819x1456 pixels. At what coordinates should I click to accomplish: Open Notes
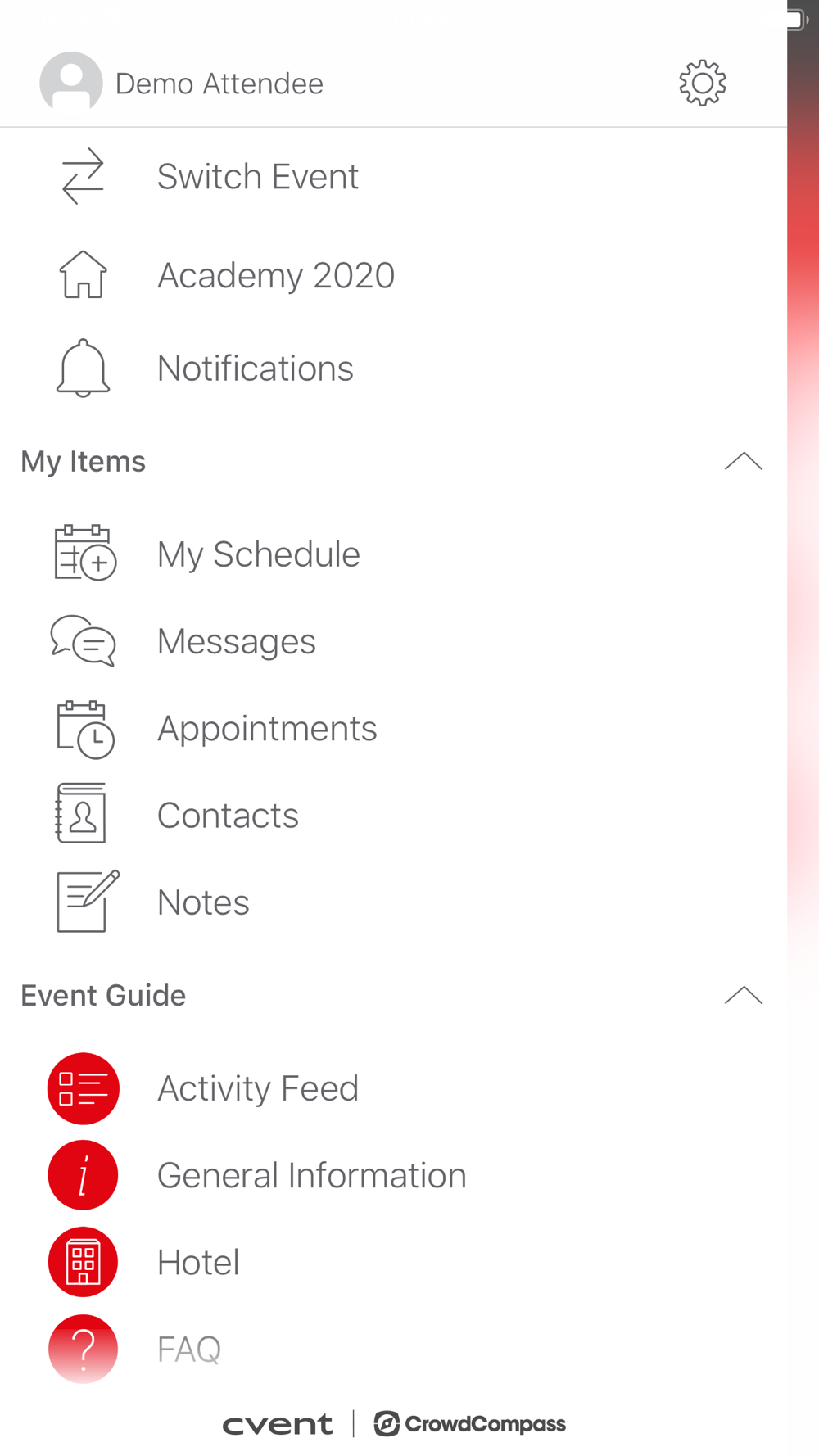tap(393, 902)
